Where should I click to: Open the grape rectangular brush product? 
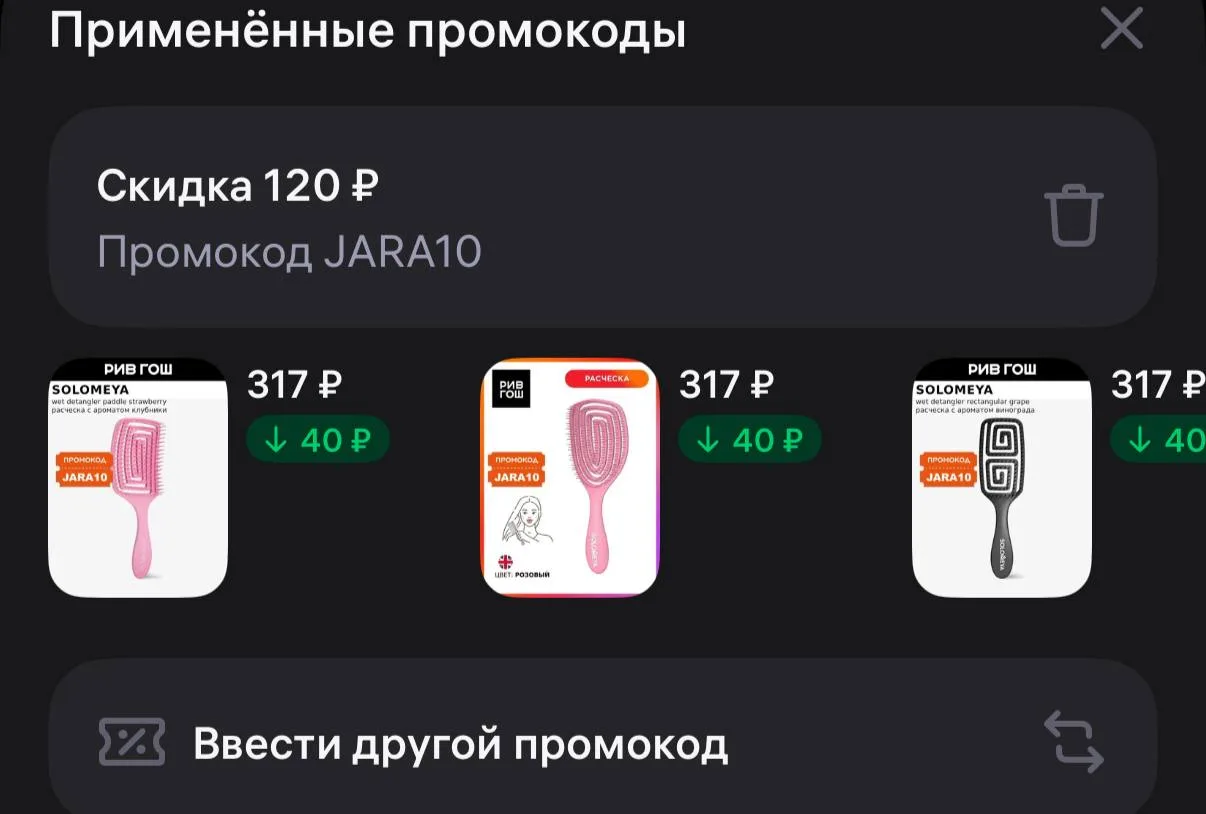1002,478
